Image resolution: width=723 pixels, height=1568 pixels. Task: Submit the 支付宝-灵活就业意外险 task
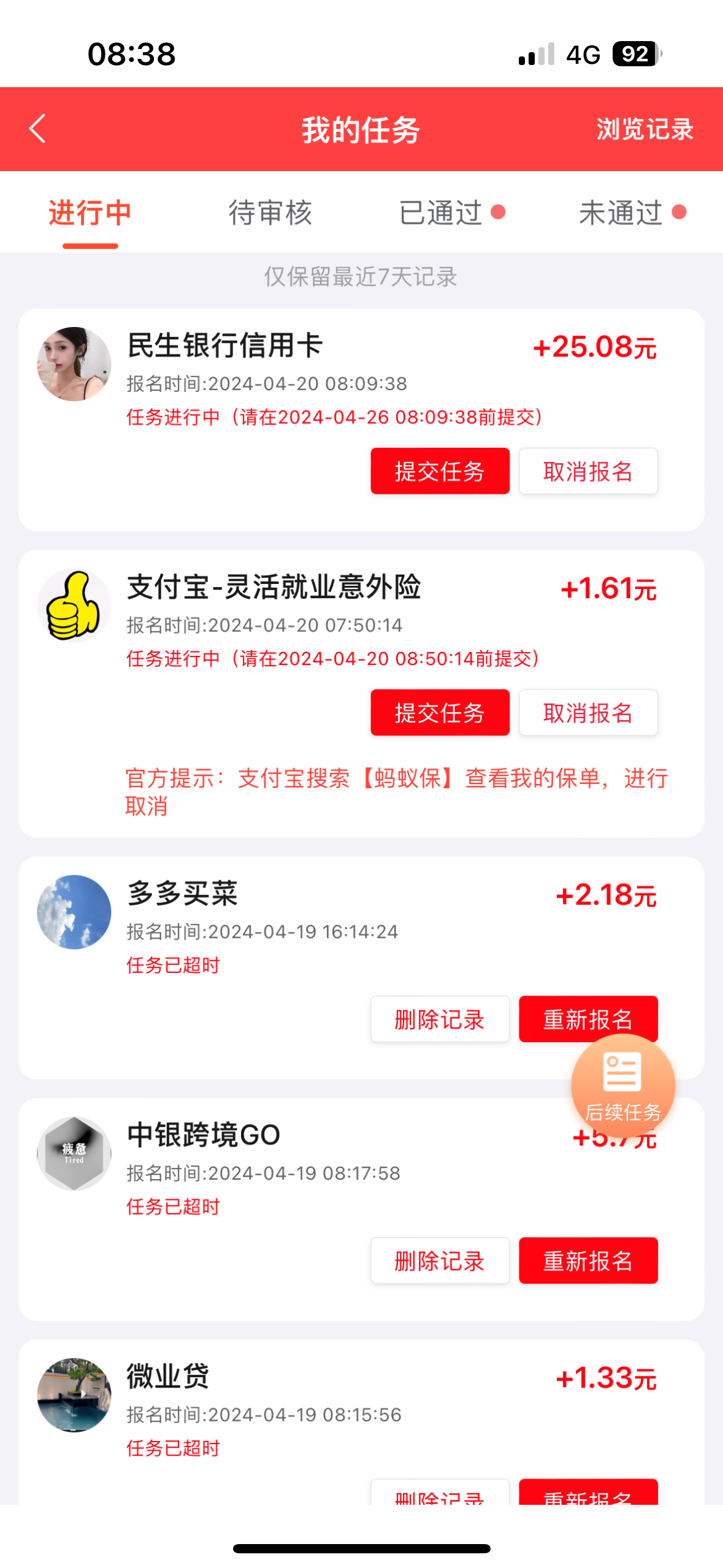440,712
